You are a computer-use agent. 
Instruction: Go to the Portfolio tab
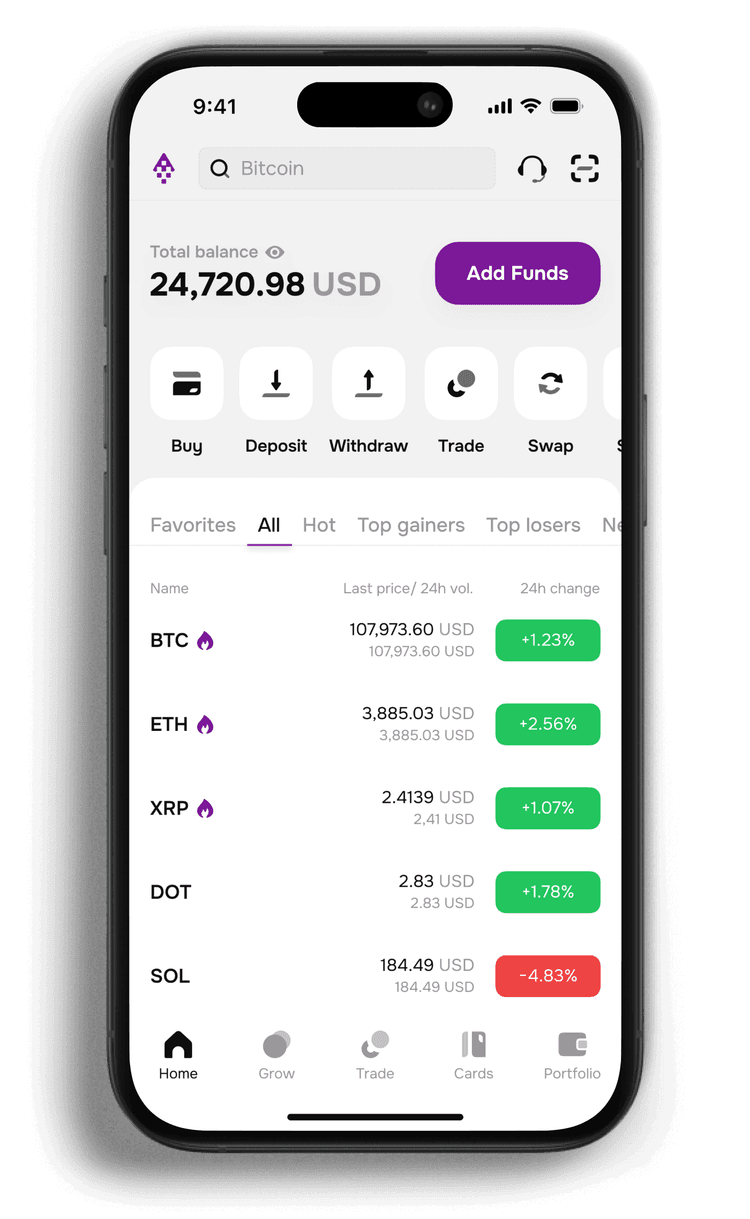coord(572,1056)
